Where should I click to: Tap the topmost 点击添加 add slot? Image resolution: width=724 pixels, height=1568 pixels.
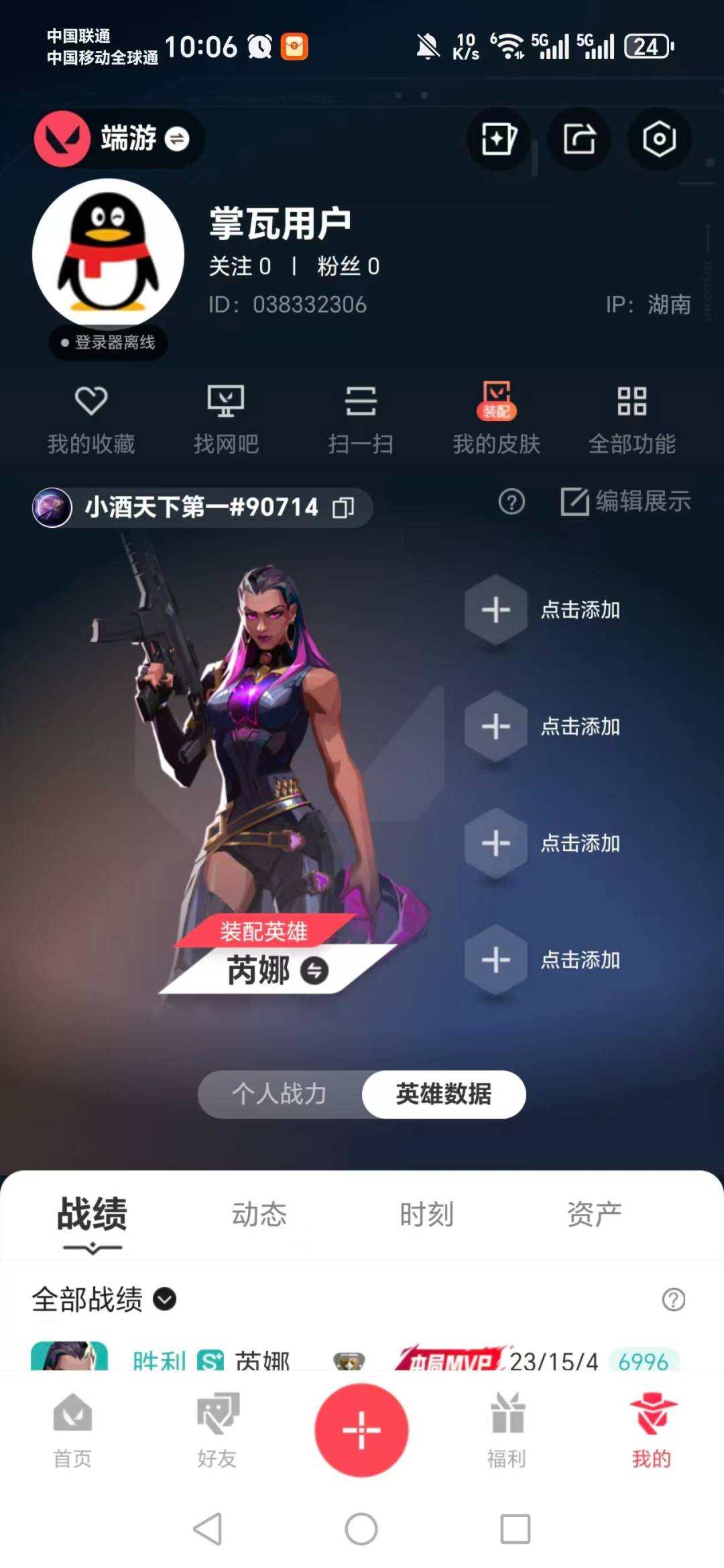click(494, 611)
